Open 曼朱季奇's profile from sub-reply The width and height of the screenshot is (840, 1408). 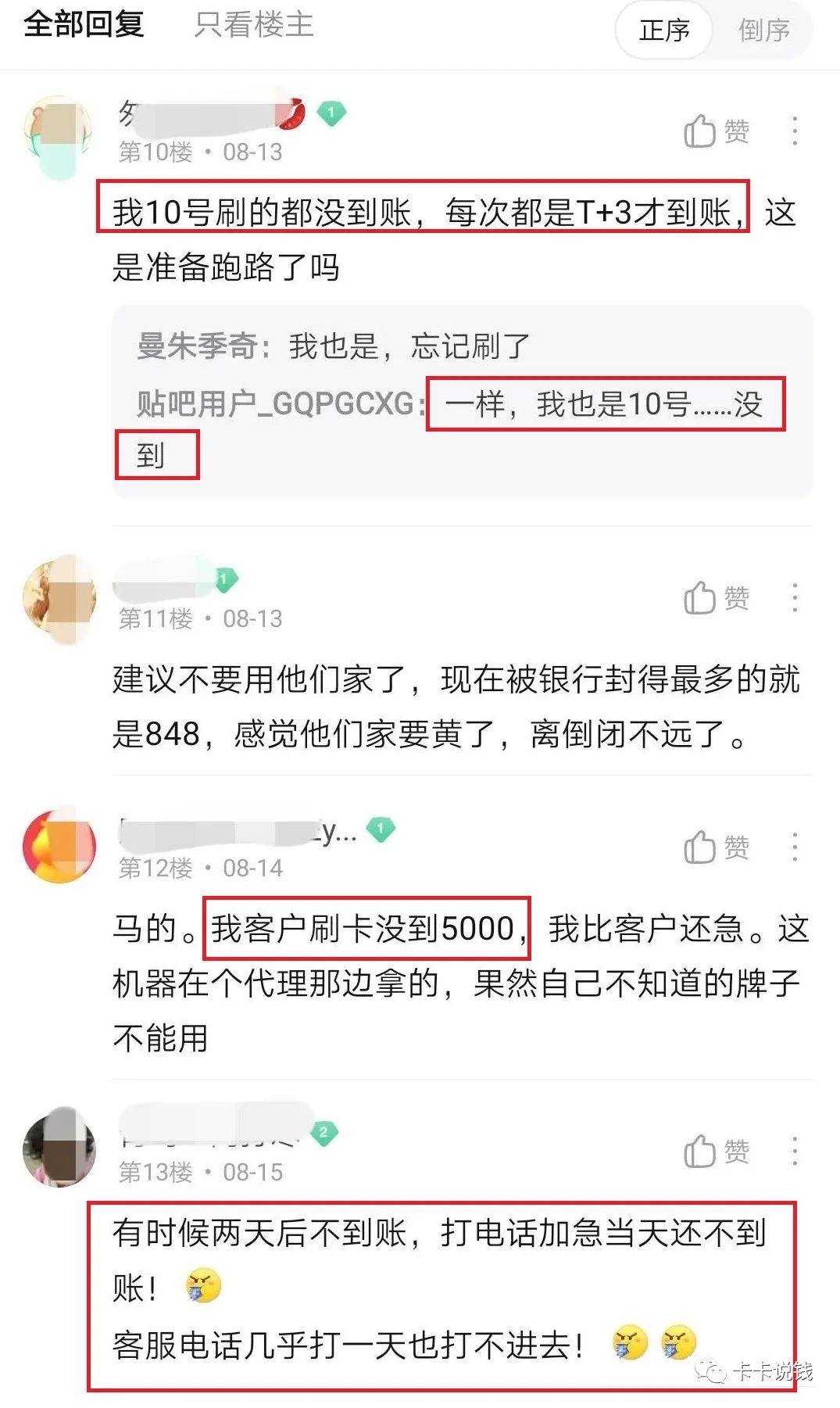pyautogui.click(x=198, y=346)
